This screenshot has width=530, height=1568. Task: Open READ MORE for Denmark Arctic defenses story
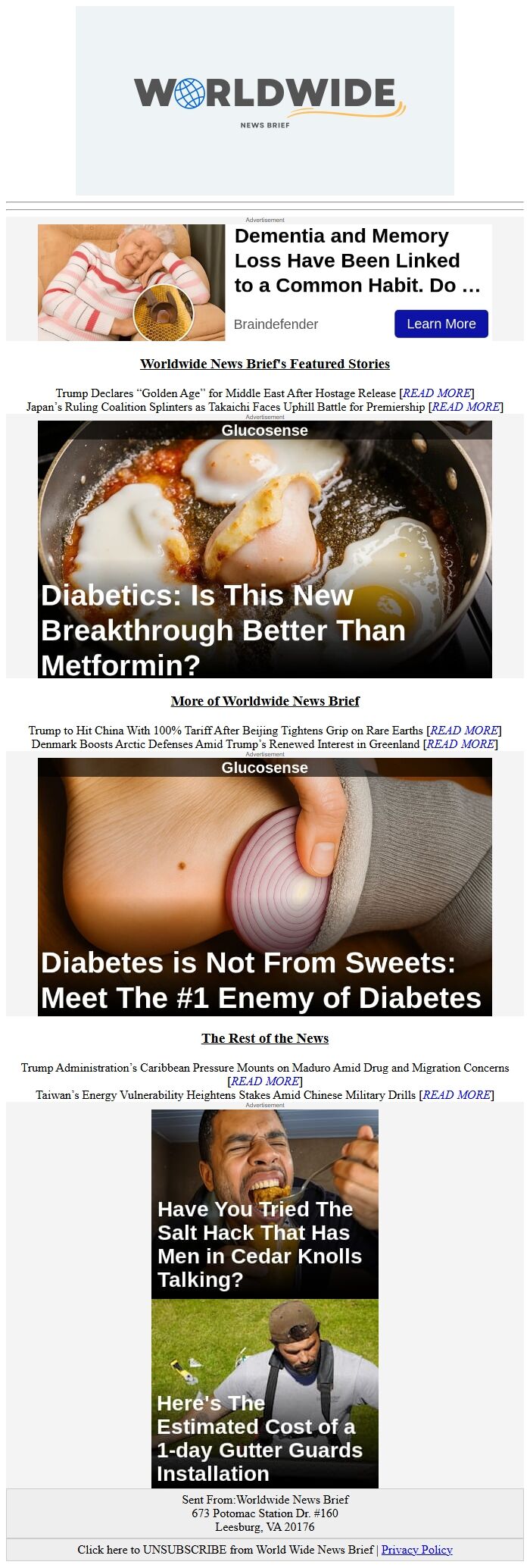460,744
